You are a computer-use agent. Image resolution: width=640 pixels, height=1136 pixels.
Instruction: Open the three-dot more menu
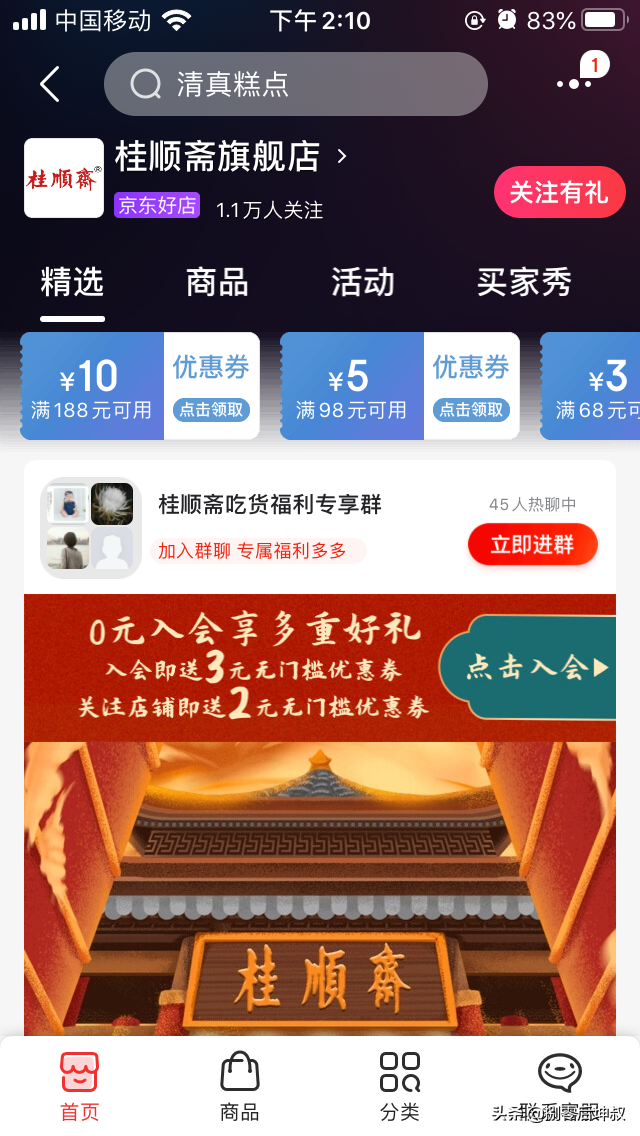[x=575, y=84]
